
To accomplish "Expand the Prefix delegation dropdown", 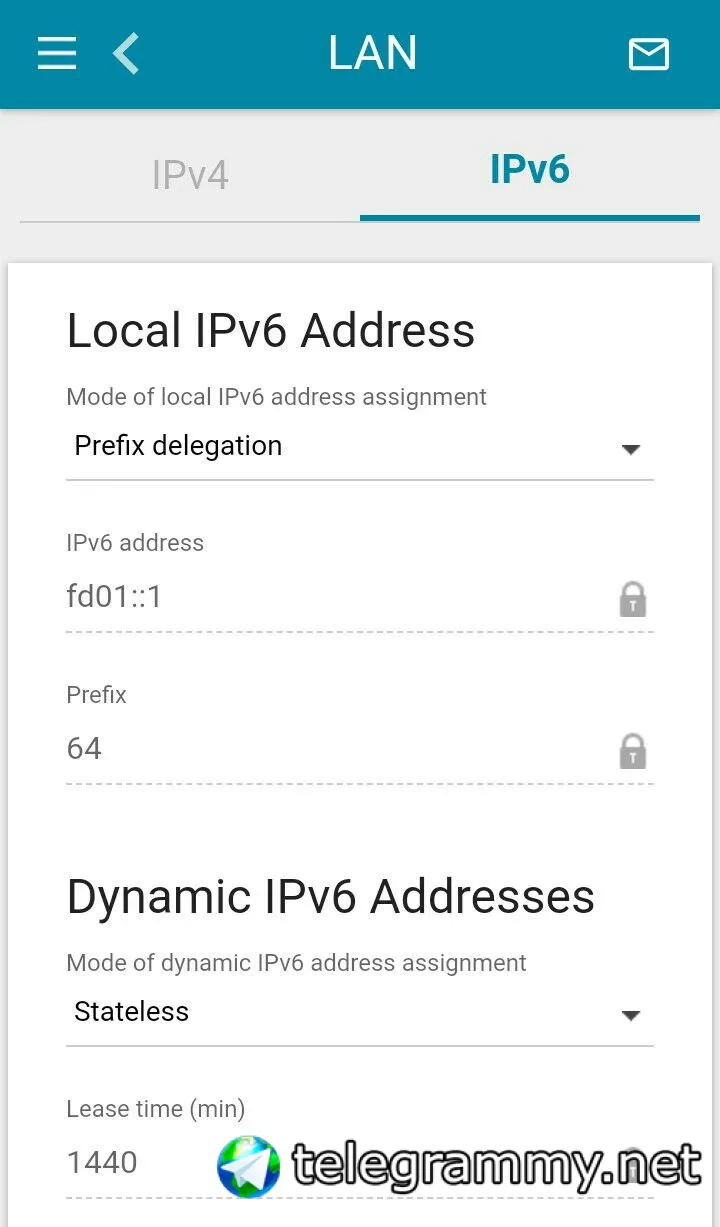I will point(359,447).
